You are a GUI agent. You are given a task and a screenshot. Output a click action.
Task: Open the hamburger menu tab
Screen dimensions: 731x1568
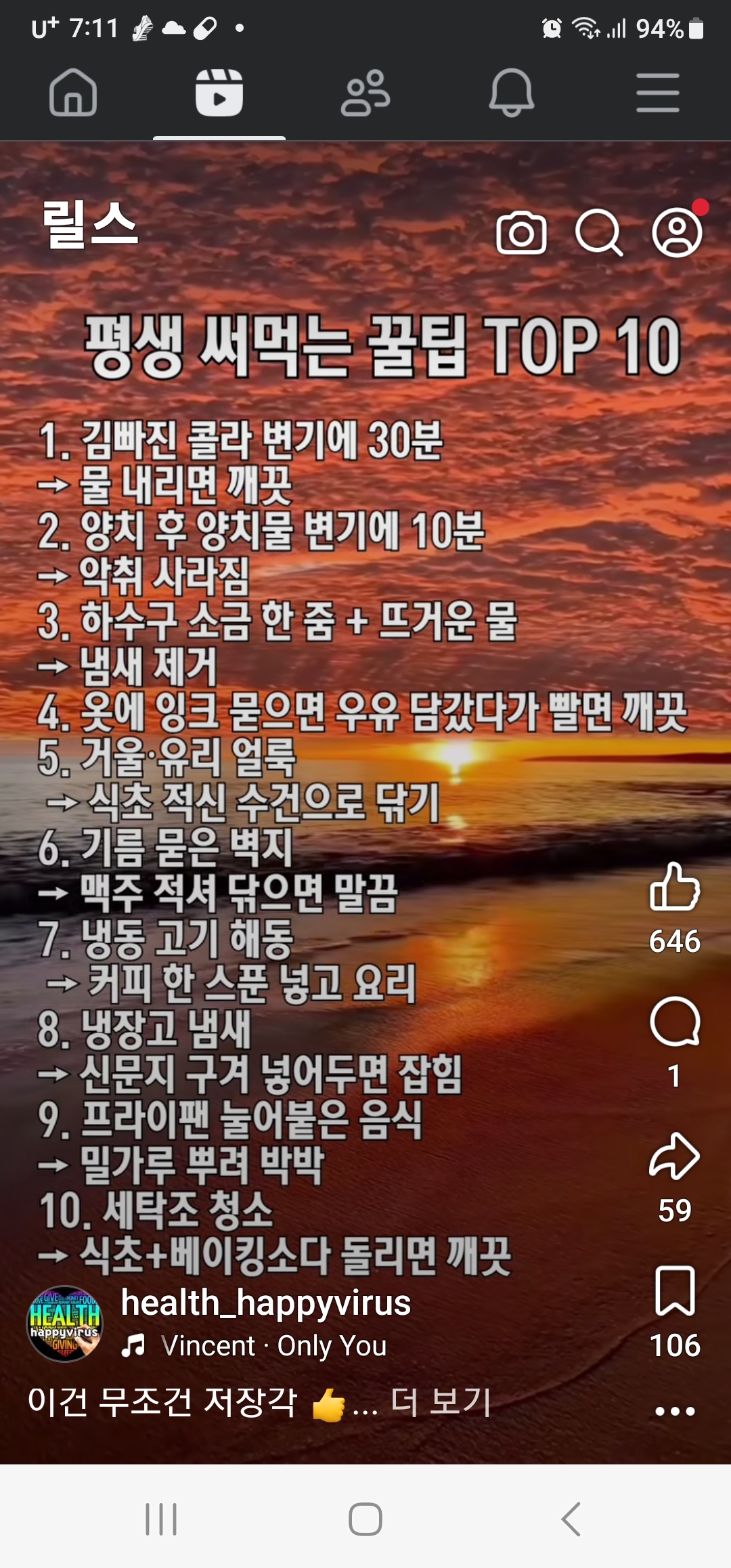tap(658, 93)
